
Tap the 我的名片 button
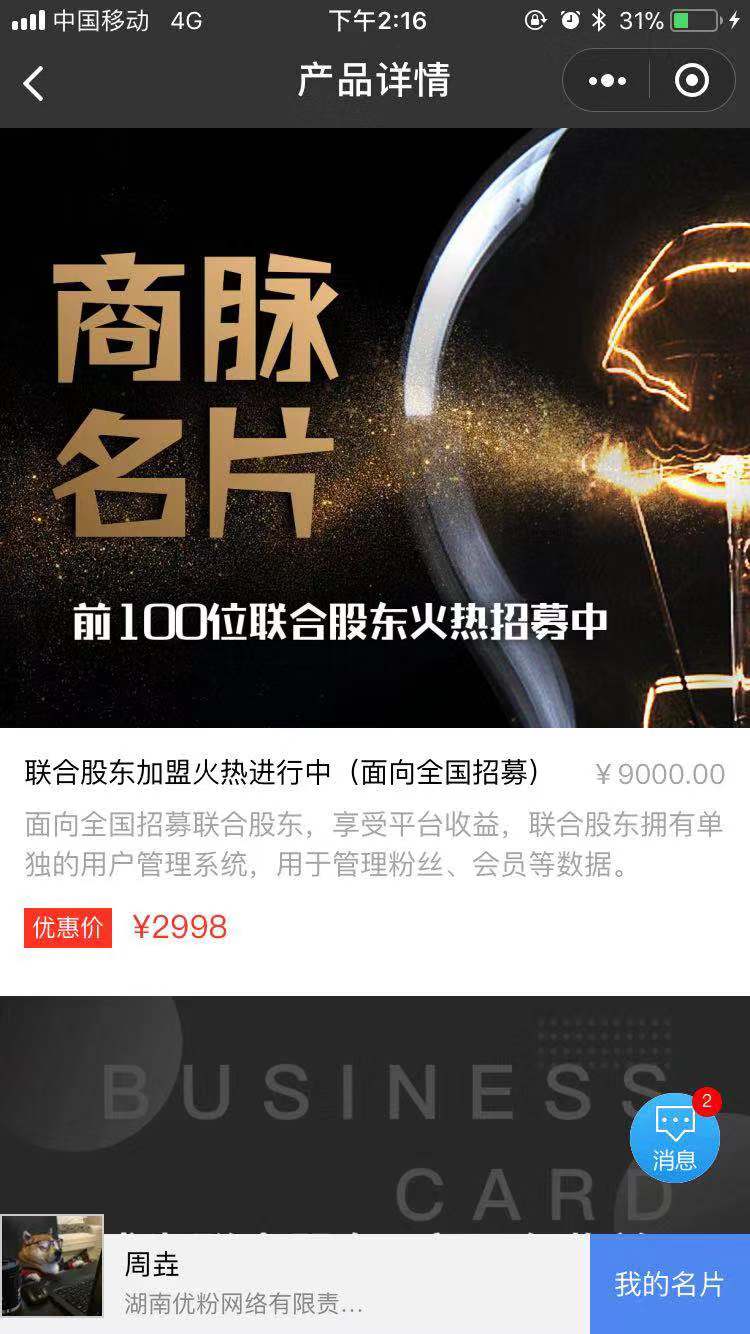(669, 1284)
